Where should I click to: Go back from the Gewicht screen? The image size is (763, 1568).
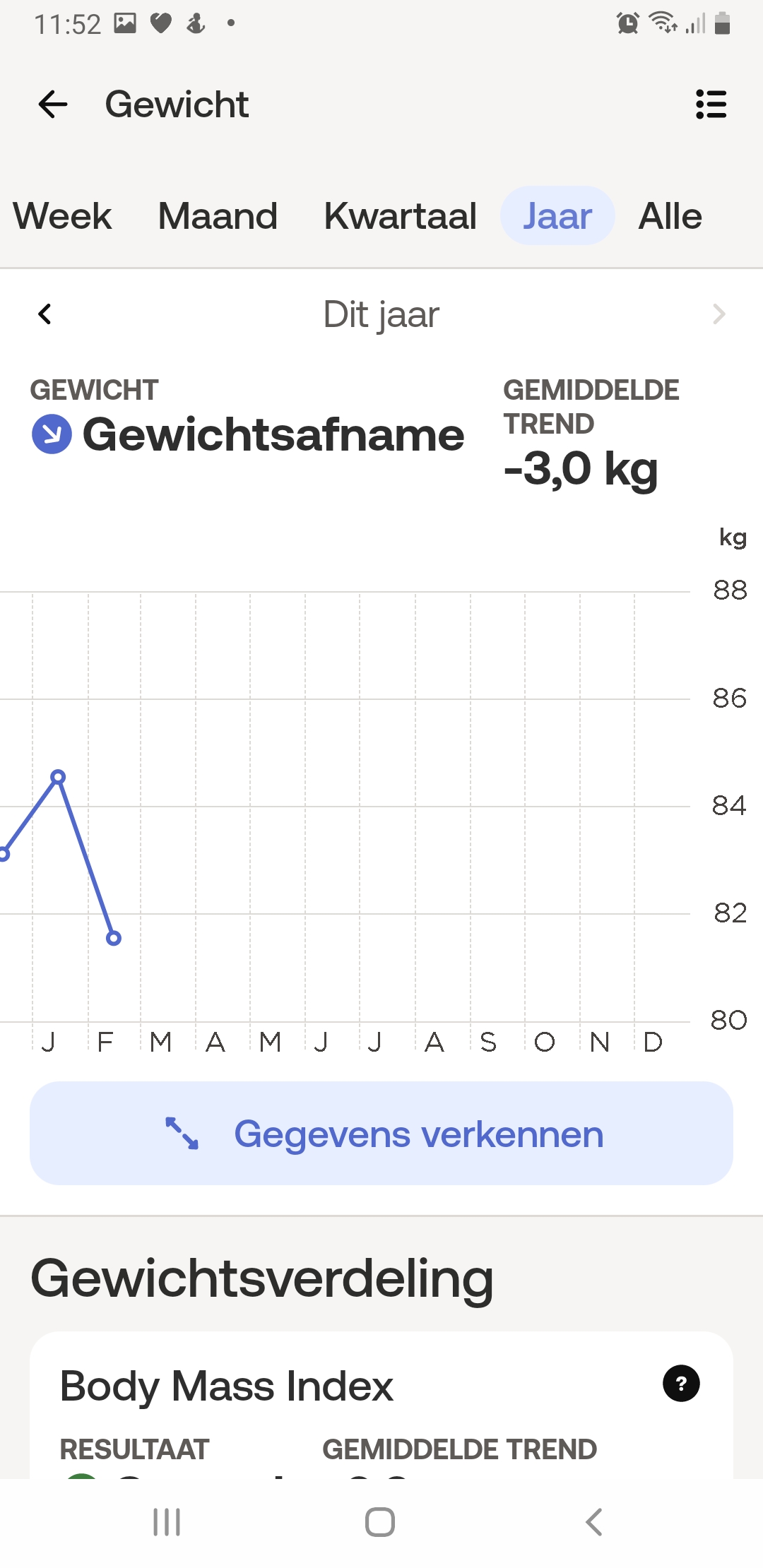53,105
